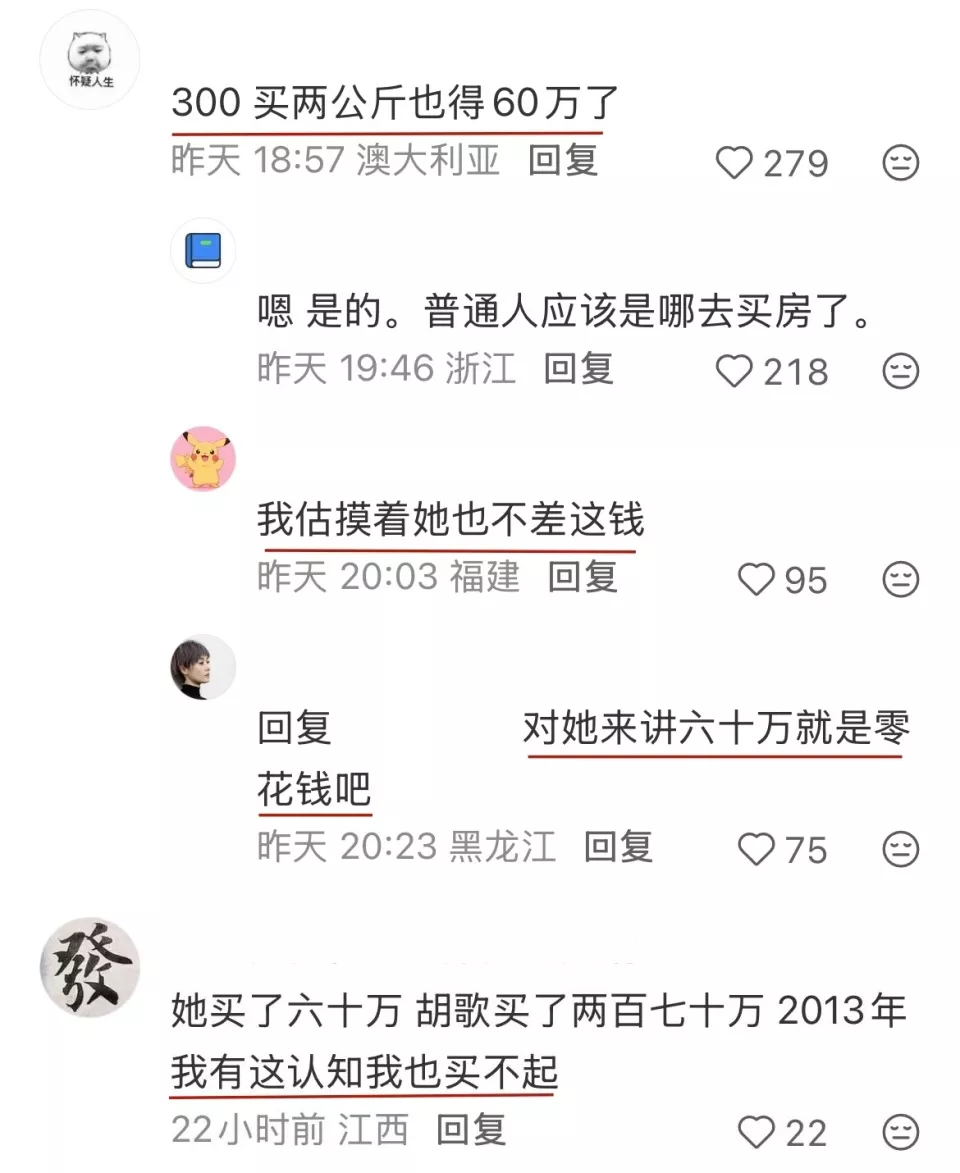Reply to the comment posted from 江西
The image size is (960, 1173).
point(472,1130)
